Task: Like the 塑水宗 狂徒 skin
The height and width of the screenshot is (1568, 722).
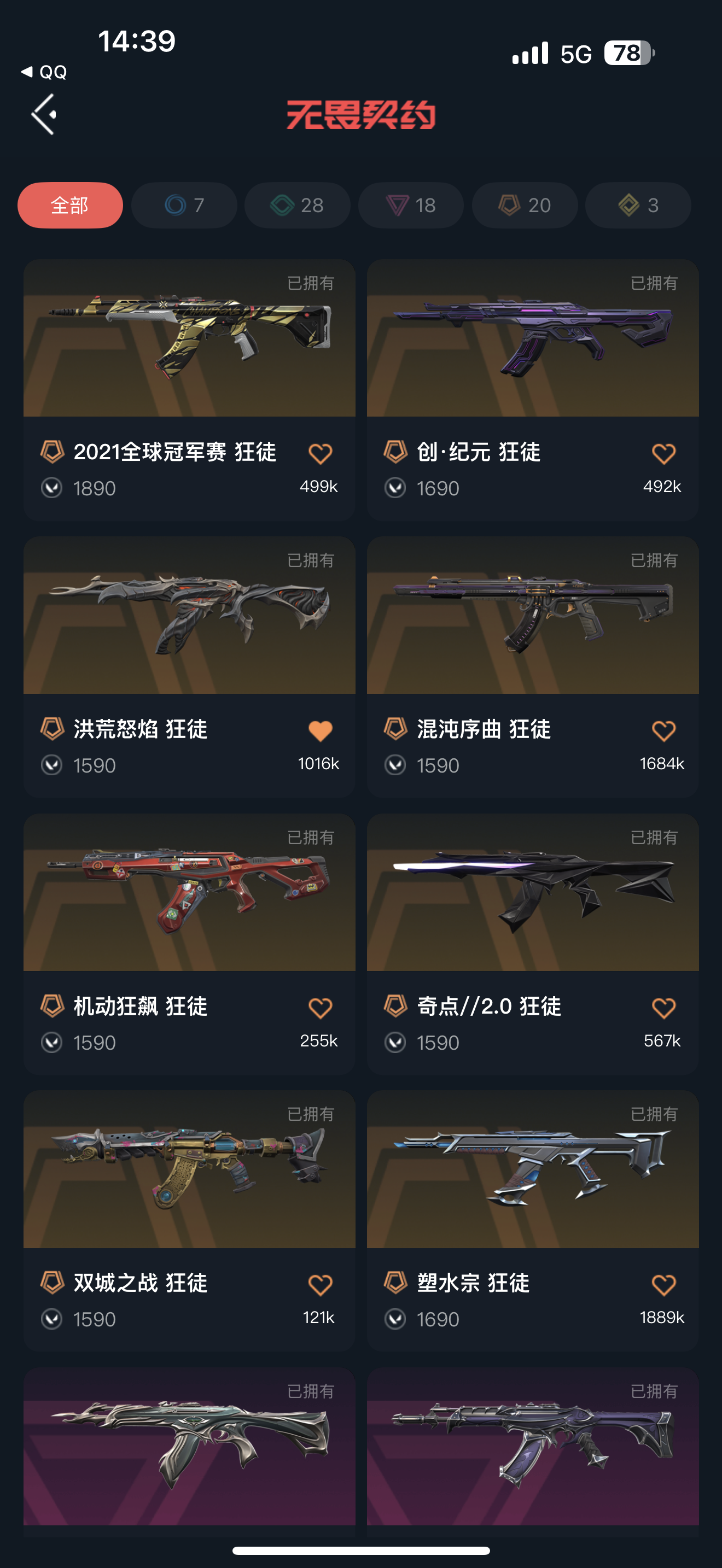Action: [663, 1285]
